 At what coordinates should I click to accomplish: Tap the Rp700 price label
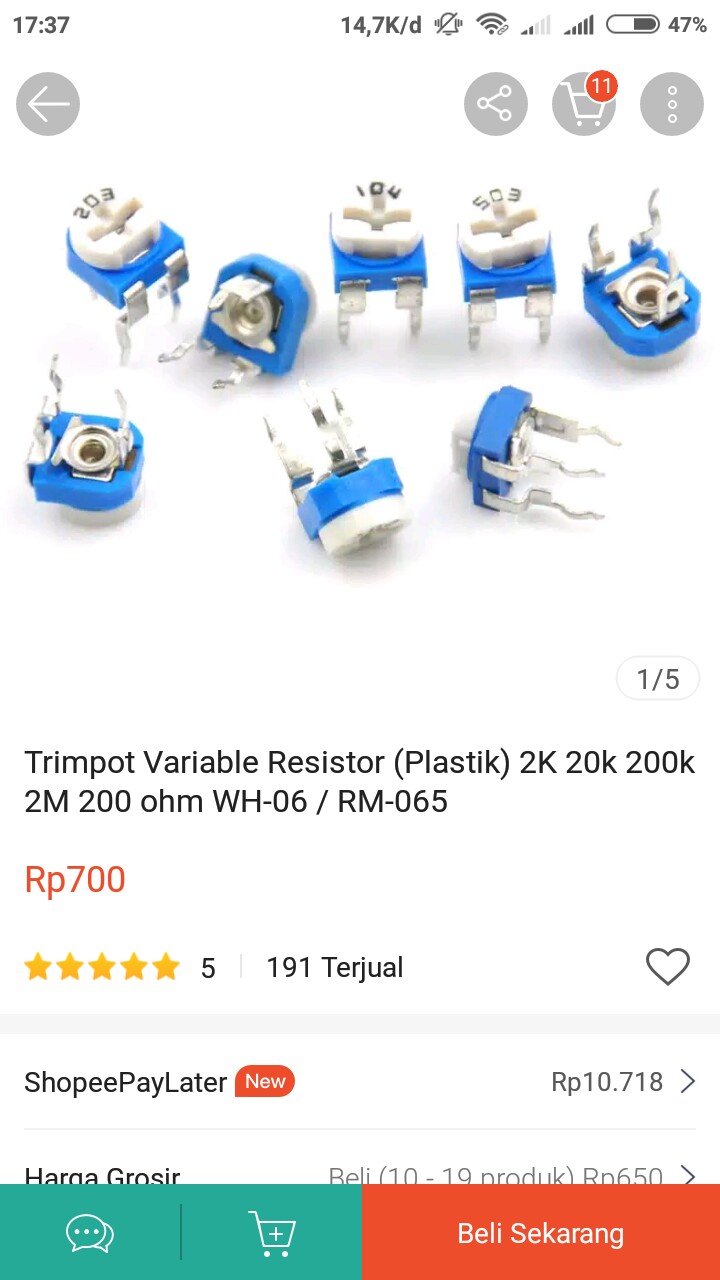click(74, 878)
